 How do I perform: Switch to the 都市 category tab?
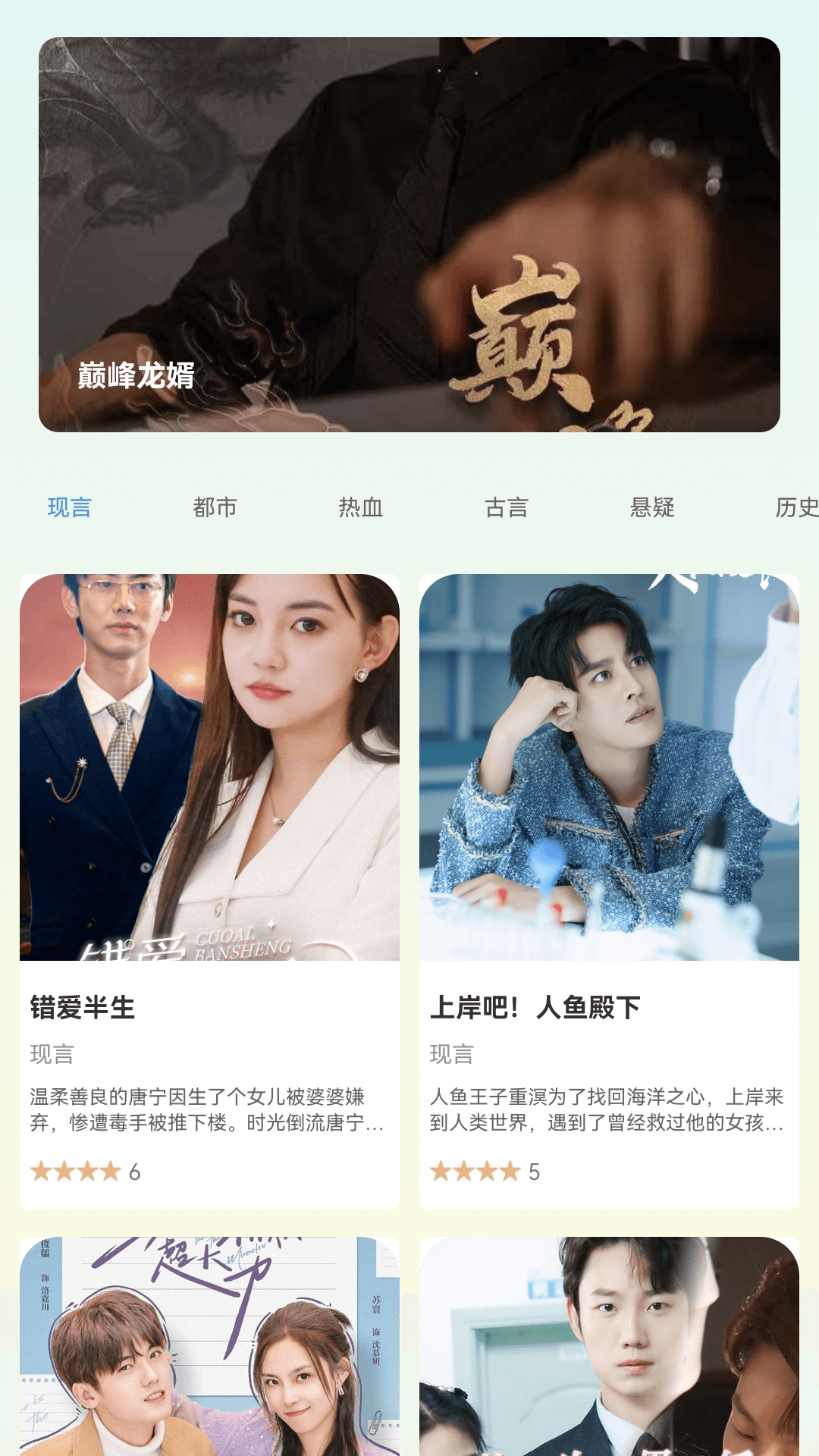(x=213, y=508)
